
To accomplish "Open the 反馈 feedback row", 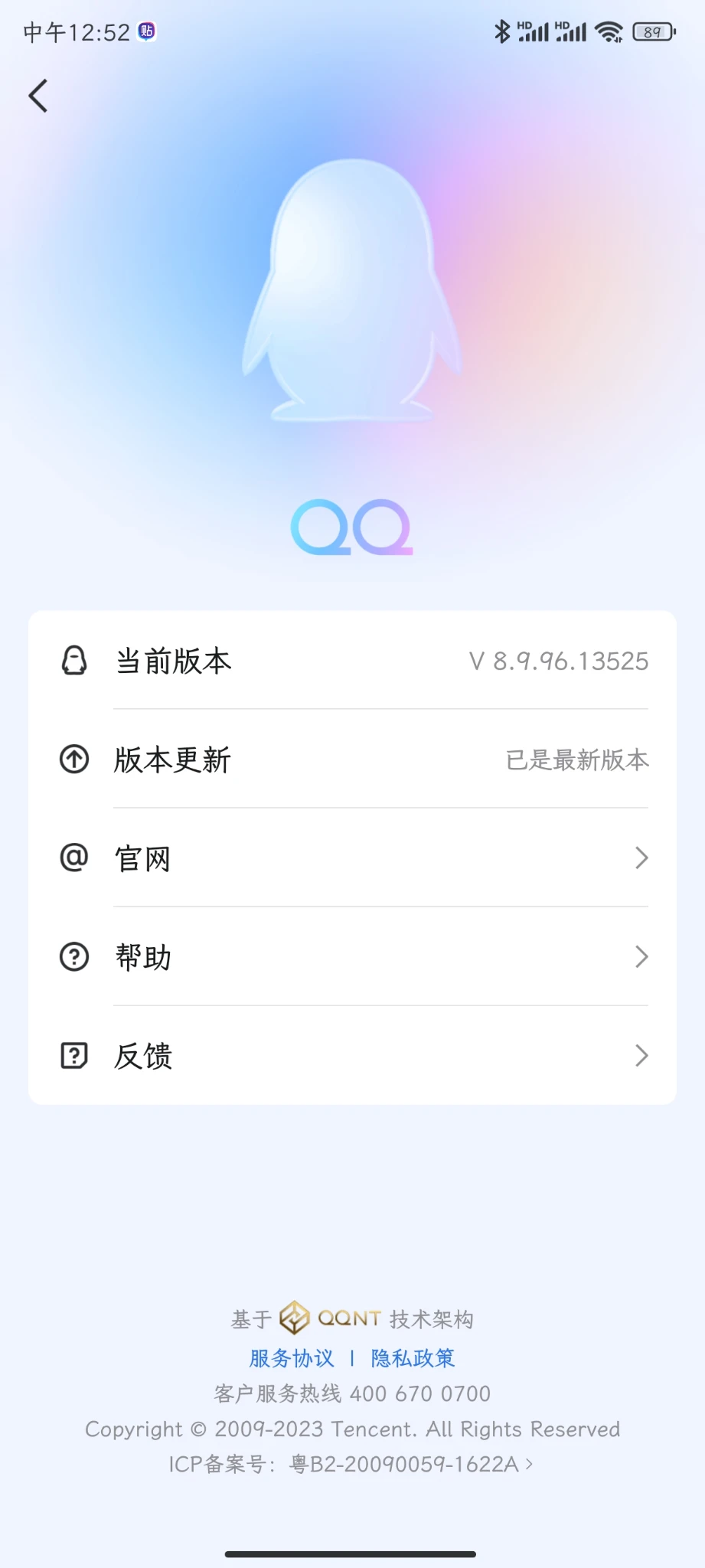I will click(x=352, y=1056).
